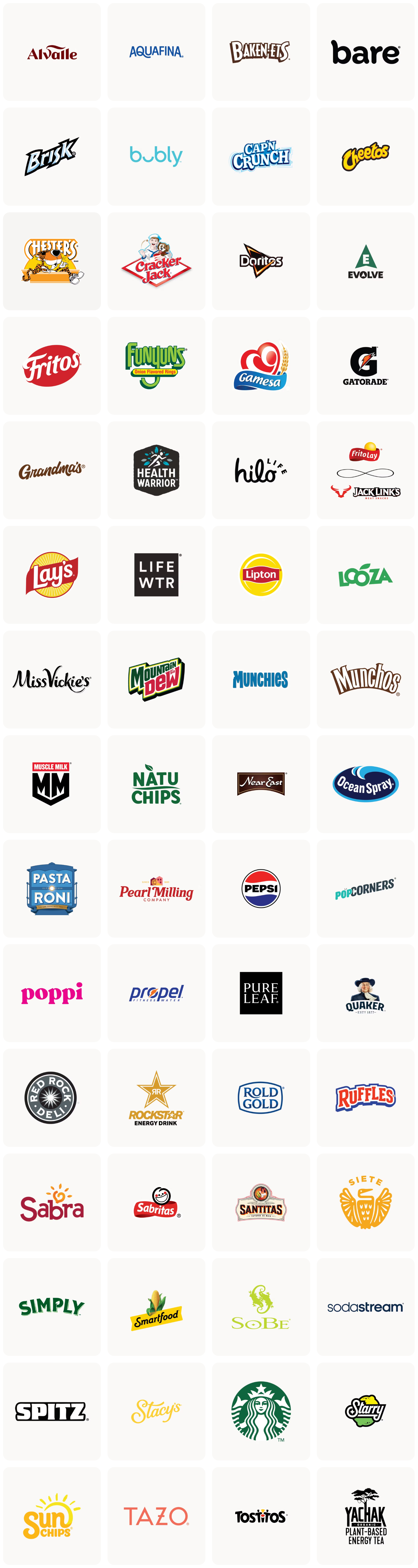Screen dimensions: 418x1568
Task: Open the Aquafina brand tile
Action: point(156,52)
